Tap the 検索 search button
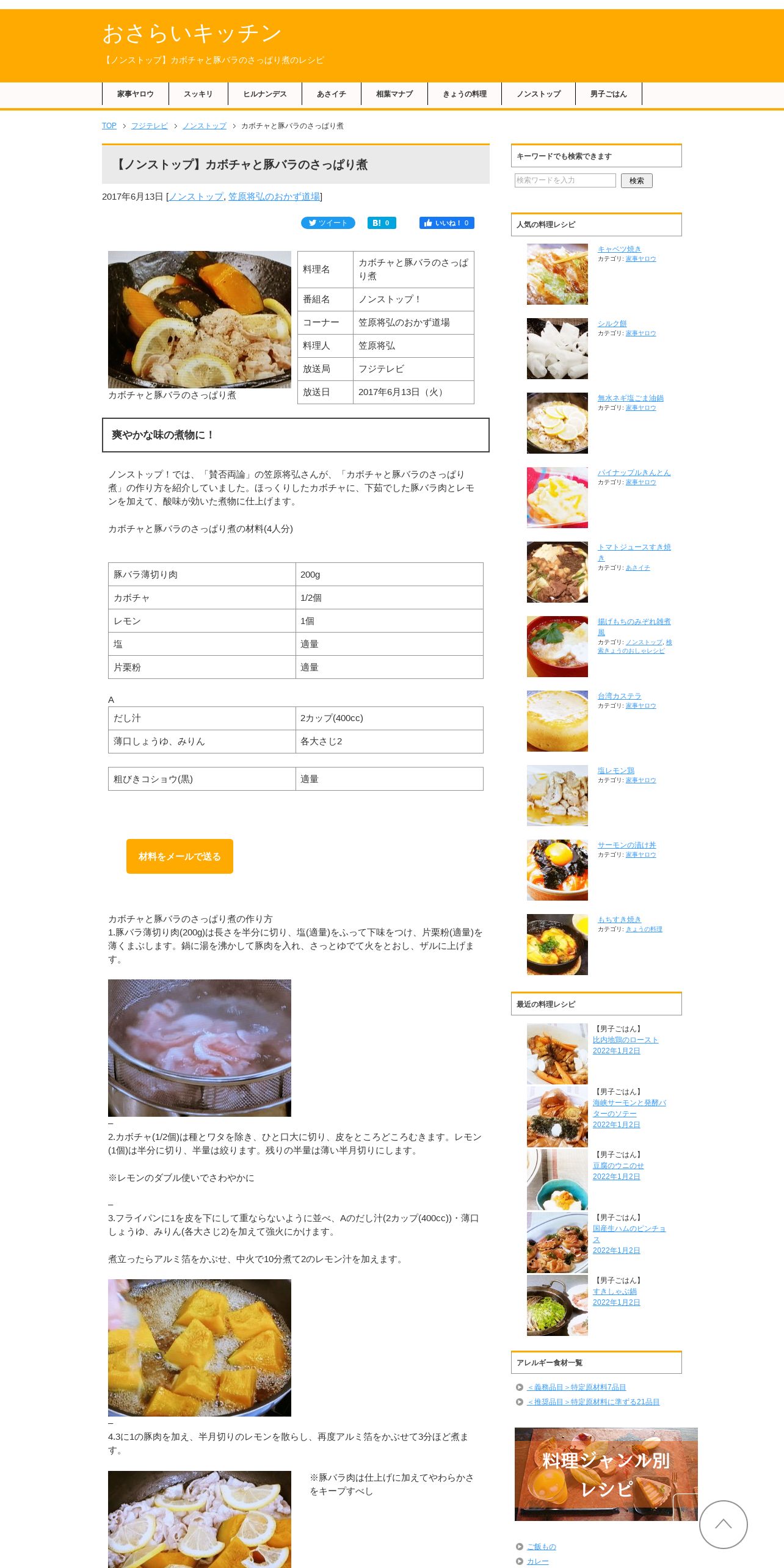Image resolution: width=784 pixels, height=1568 pixels. 637,181
